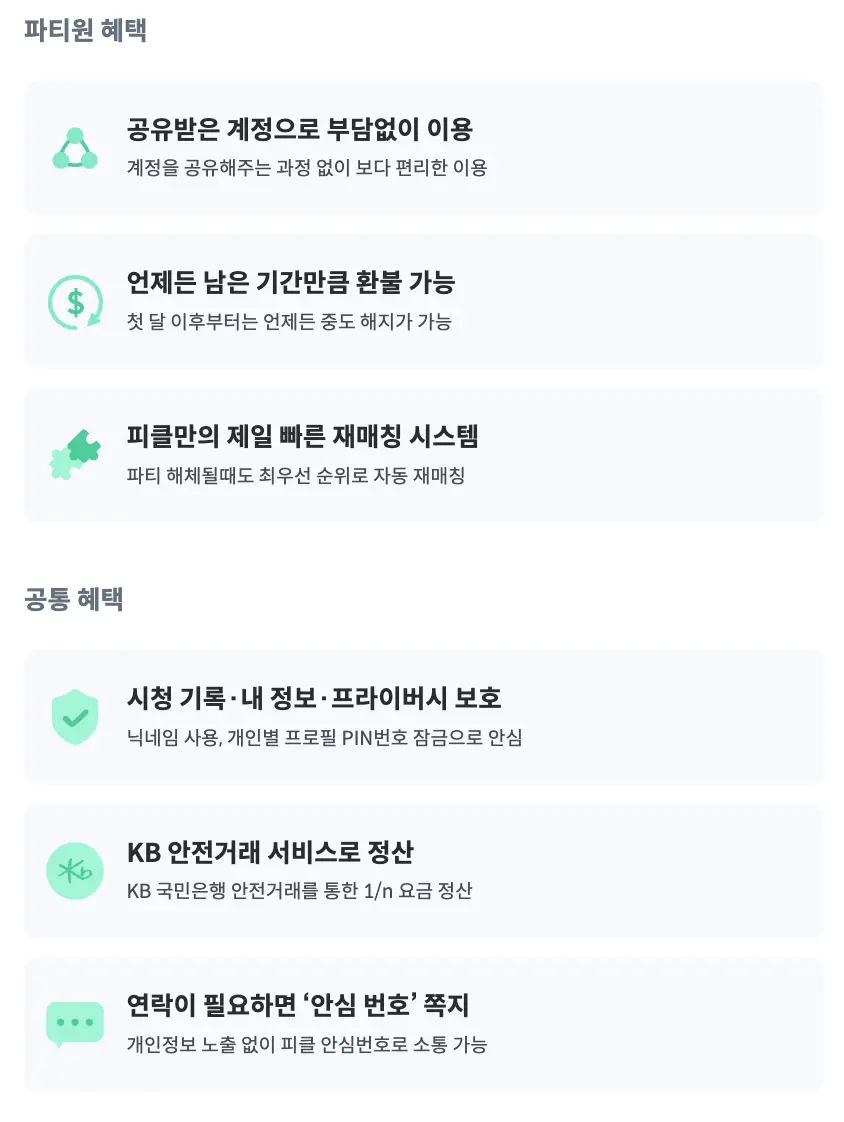The width and height of the screenshot is (844, 1122).
Task: Open the KB 안전거래 서비스로 정산 card
Action: point(422,870)
